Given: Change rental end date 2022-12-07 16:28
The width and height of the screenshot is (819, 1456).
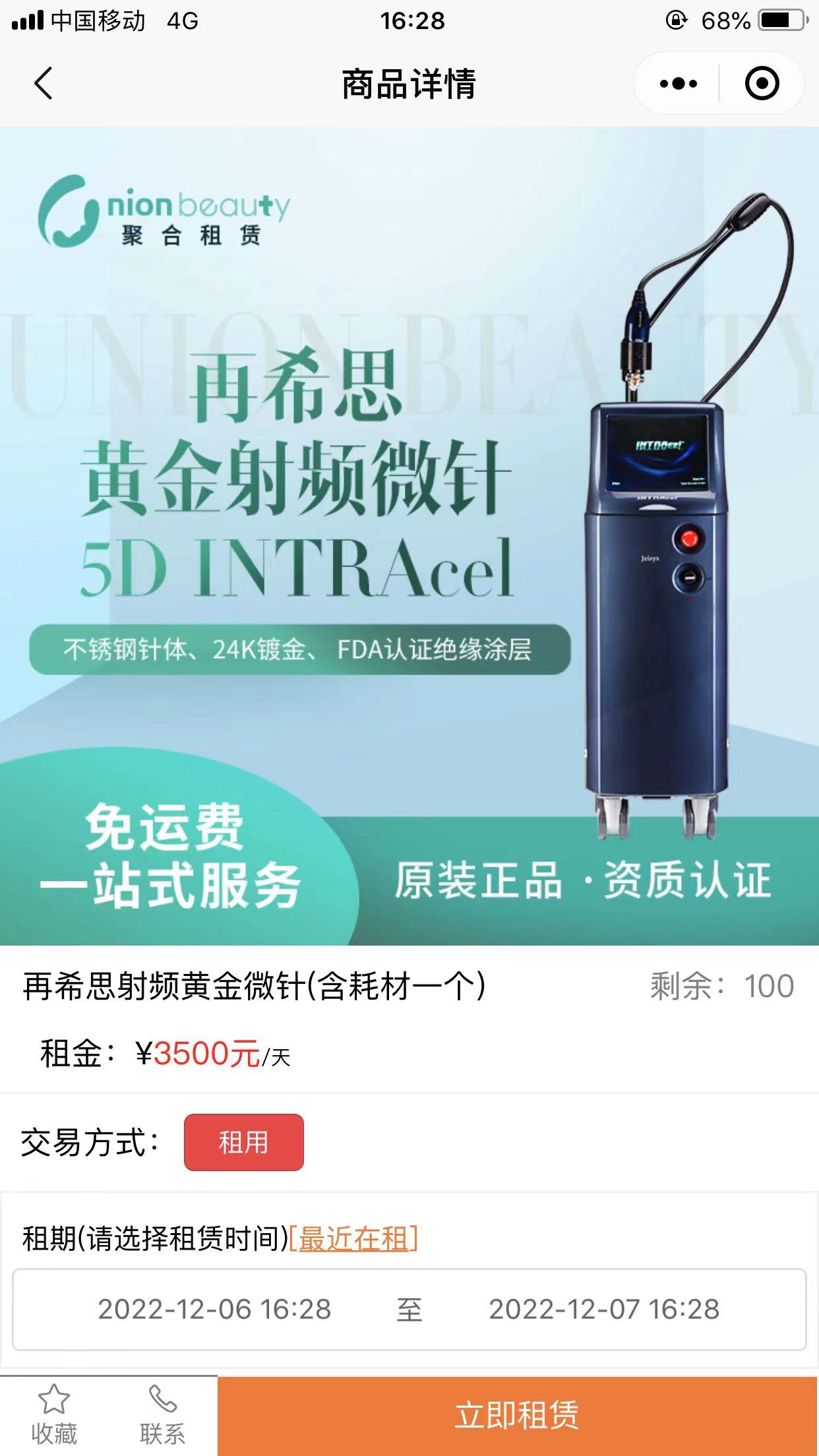Looking at the screenshot, I should coord(603,1310).
